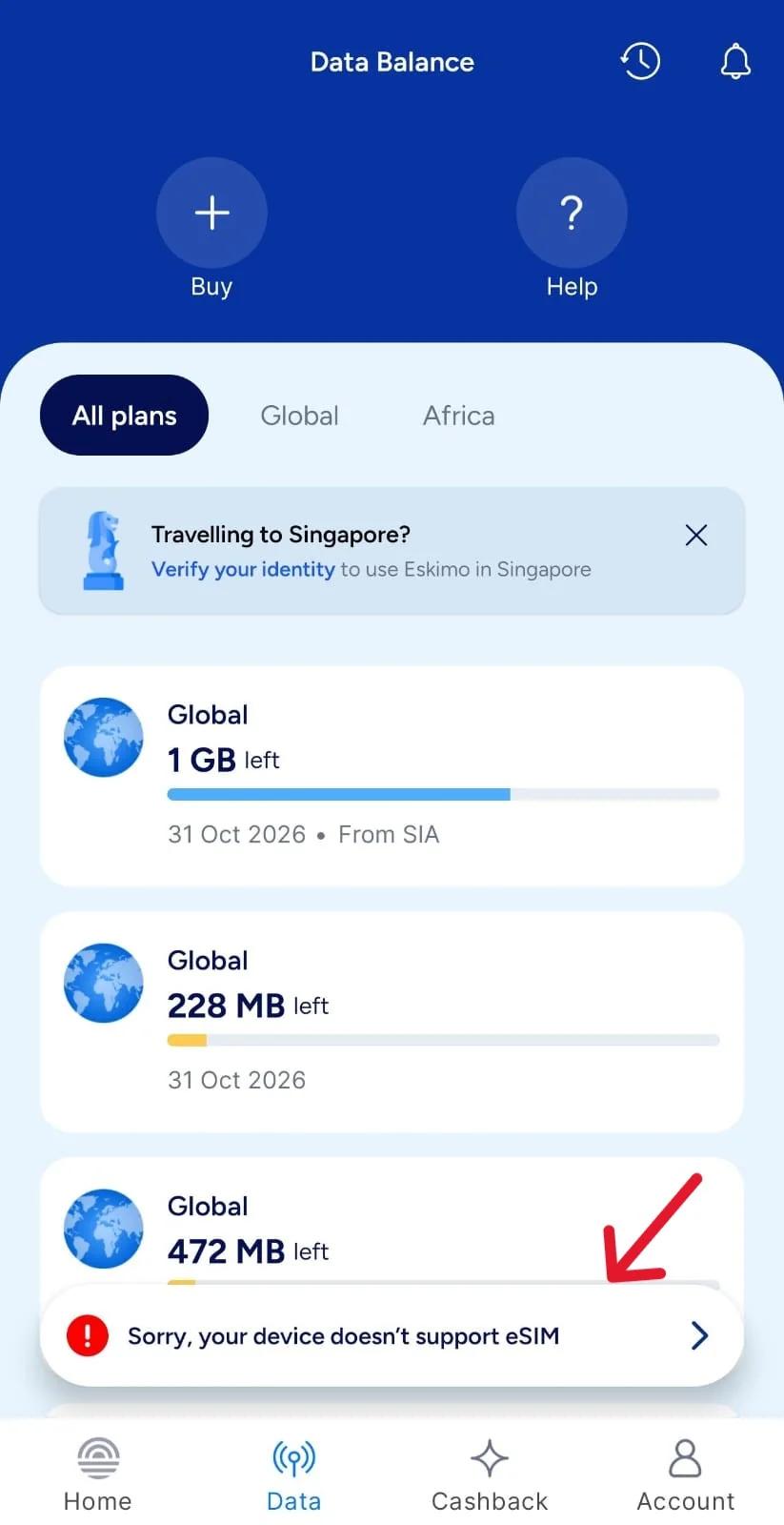Dismiss the Singapore travel banner
This screenshot has width=784, height=1525.
[696, 536]
